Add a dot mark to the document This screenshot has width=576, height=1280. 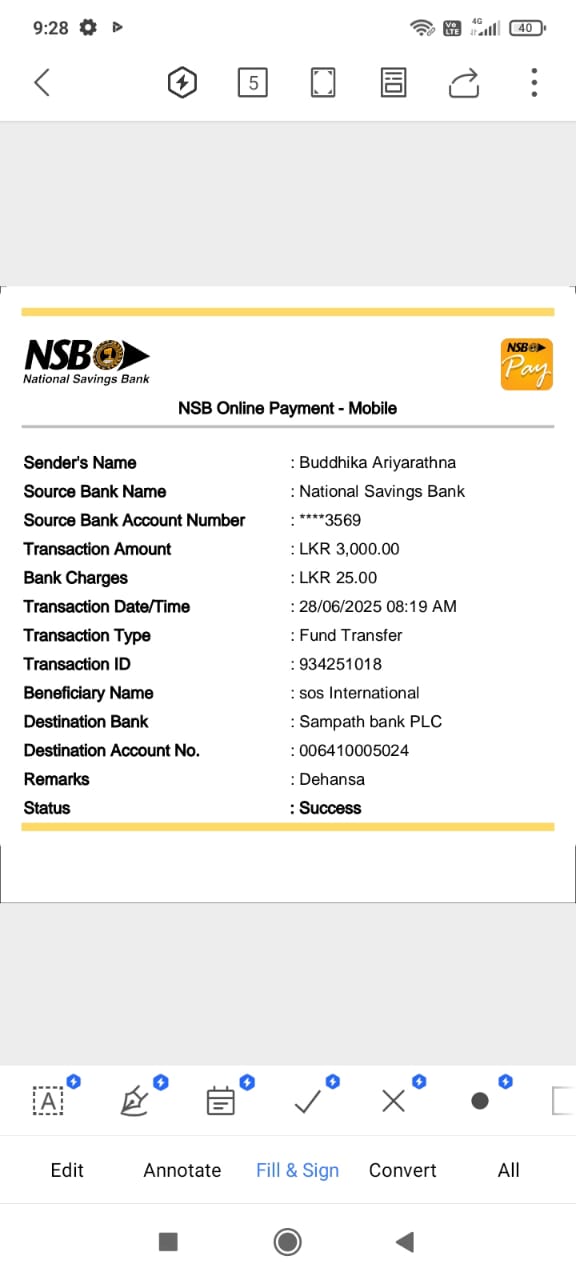point(480,1101)
